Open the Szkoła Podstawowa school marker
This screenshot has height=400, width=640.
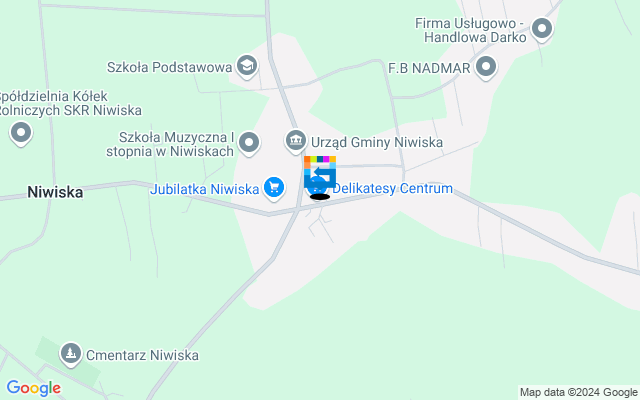246,67
